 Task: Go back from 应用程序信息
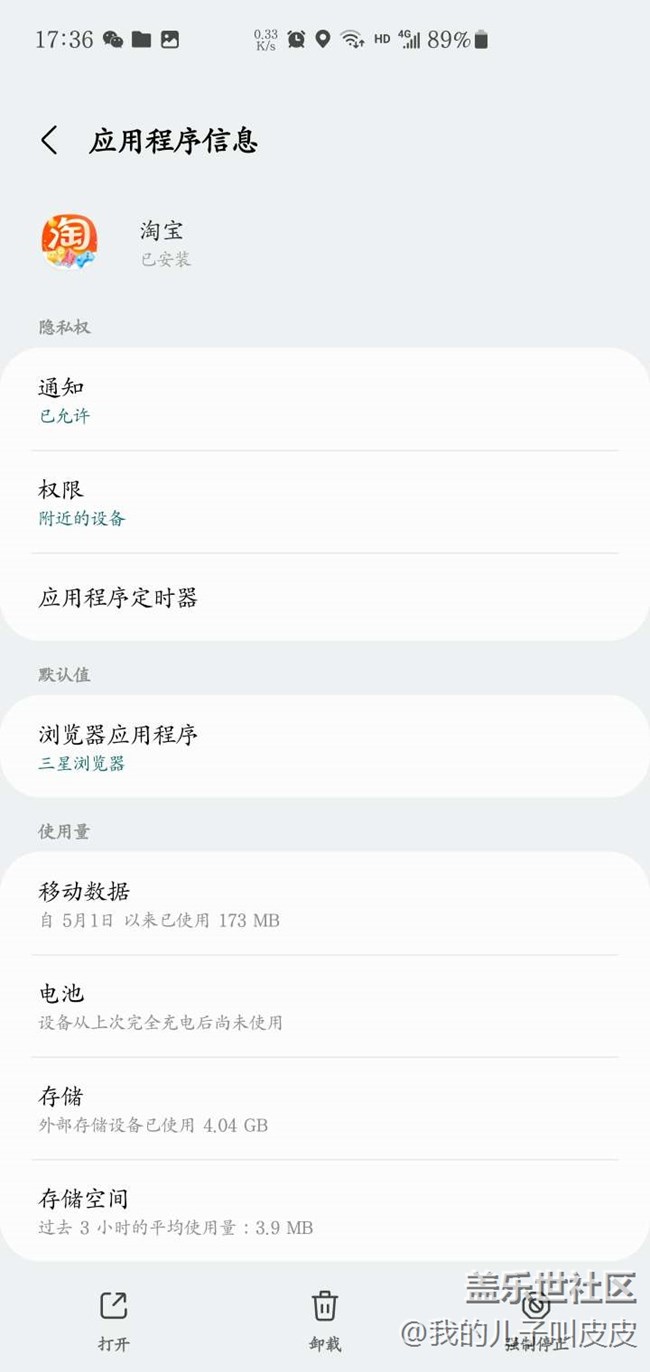click(49, 140)
